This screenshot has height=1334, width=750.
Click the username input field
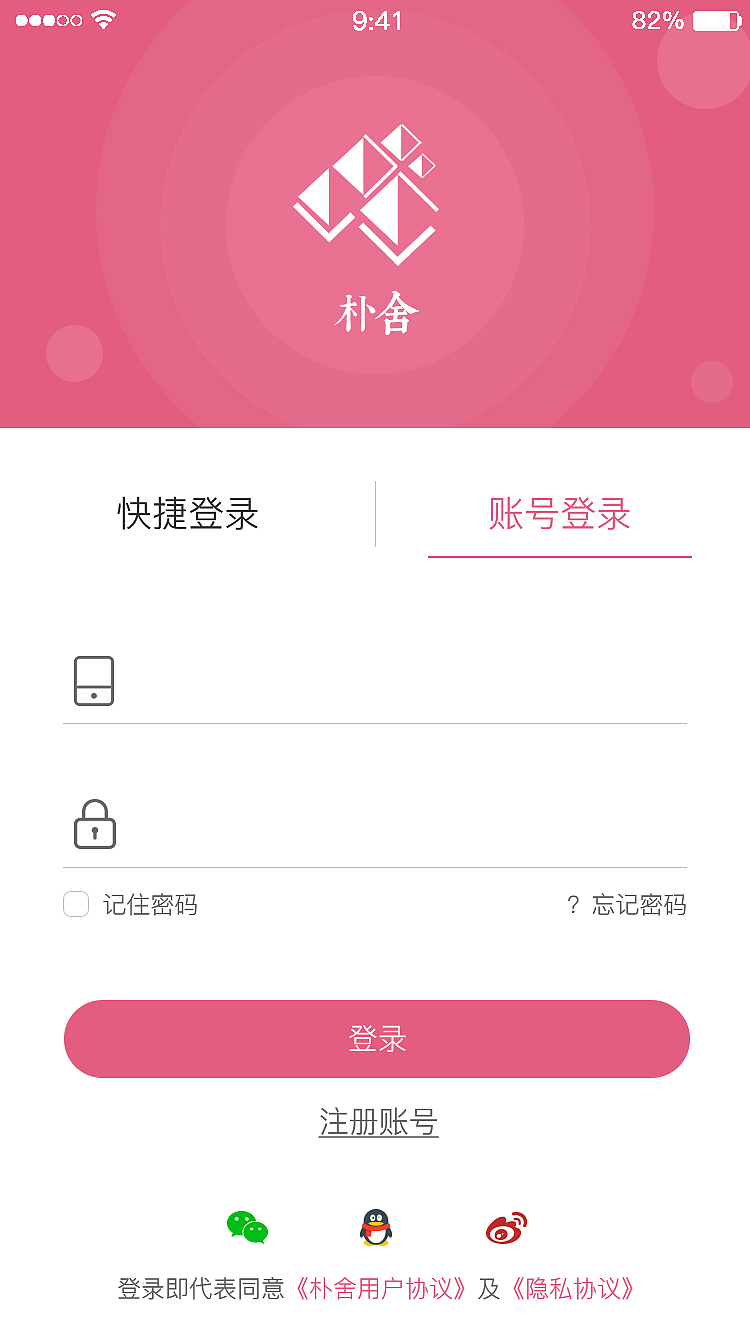coord(400,681)
